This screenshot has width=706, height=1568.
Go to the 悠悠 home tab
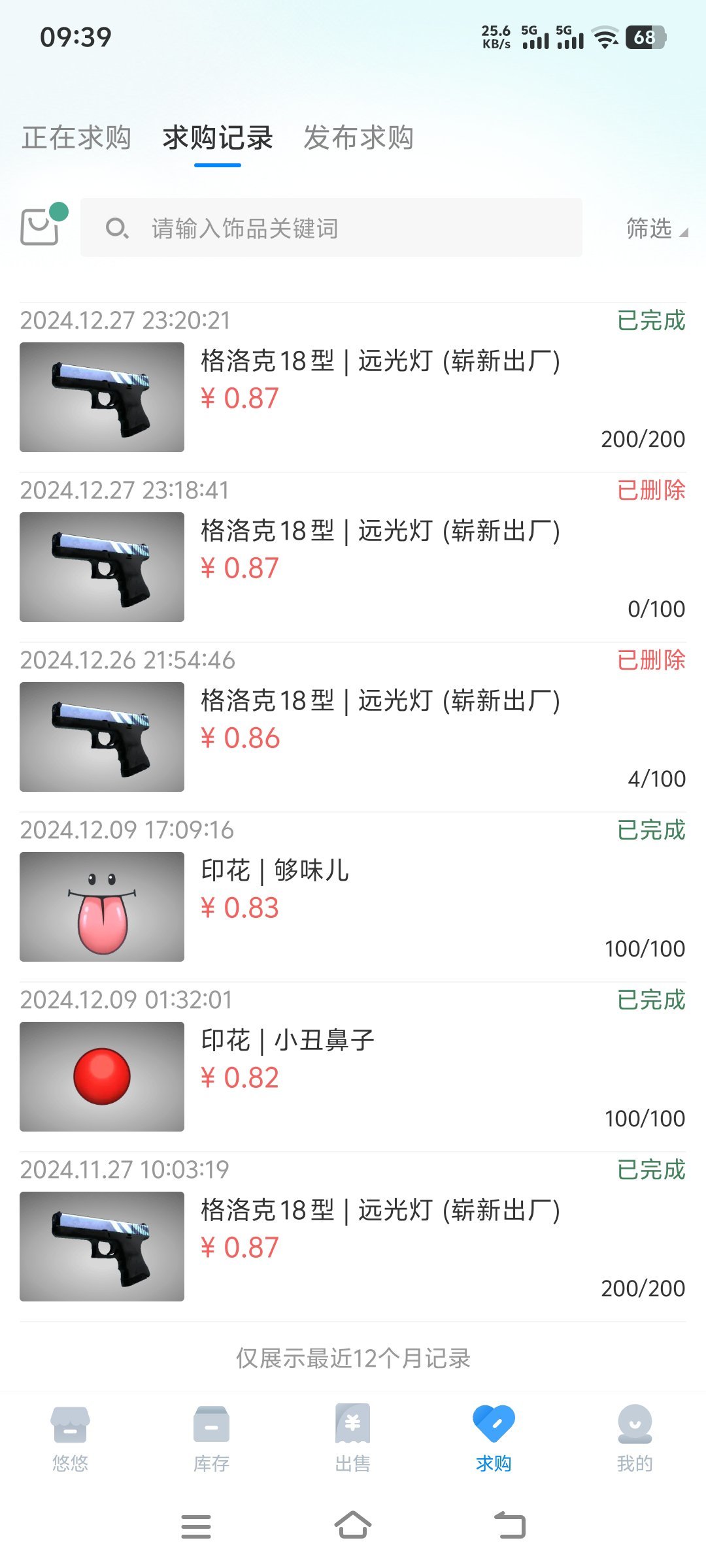click(71, 1437)
